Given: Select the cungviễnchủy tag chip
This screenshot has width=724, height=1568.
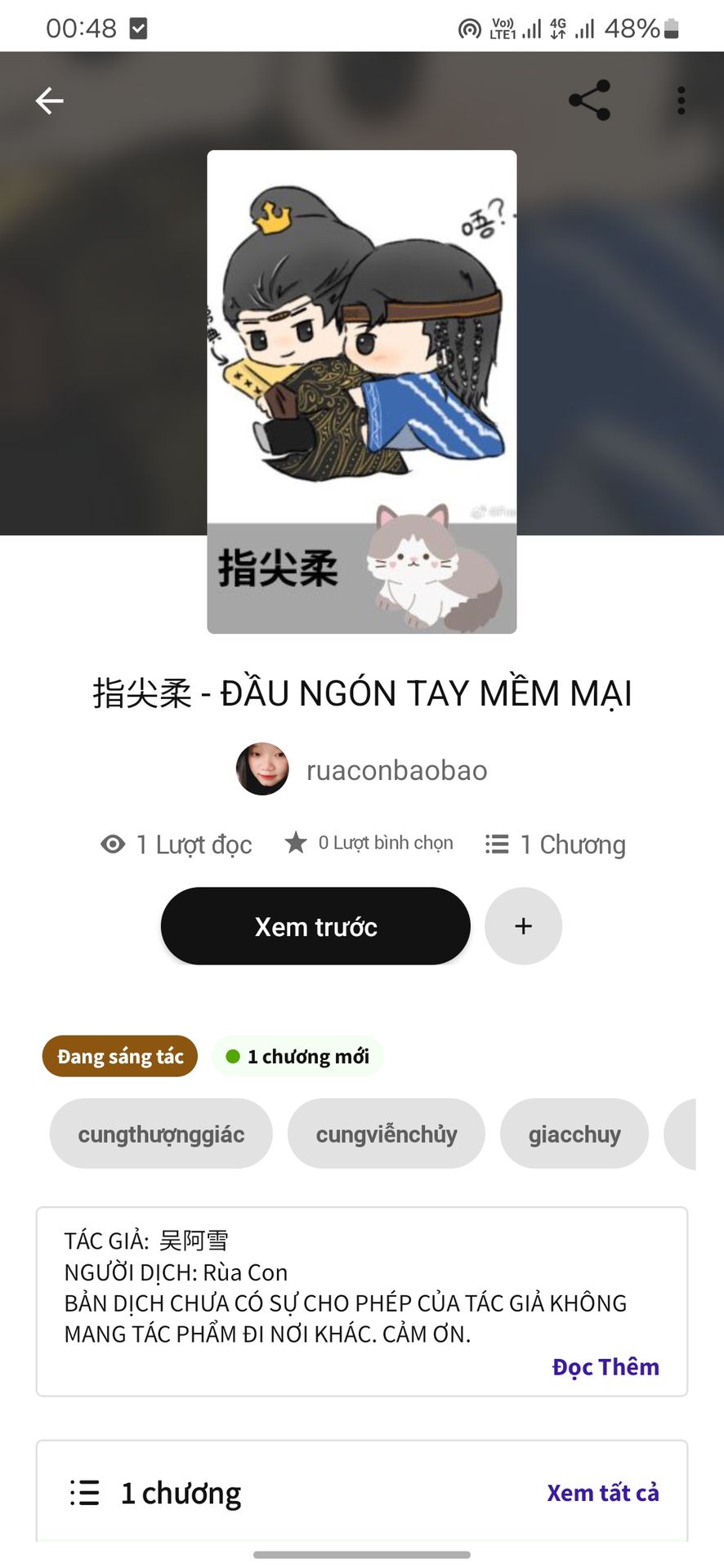Looking at the screenshot, I should pos(387,1134).
